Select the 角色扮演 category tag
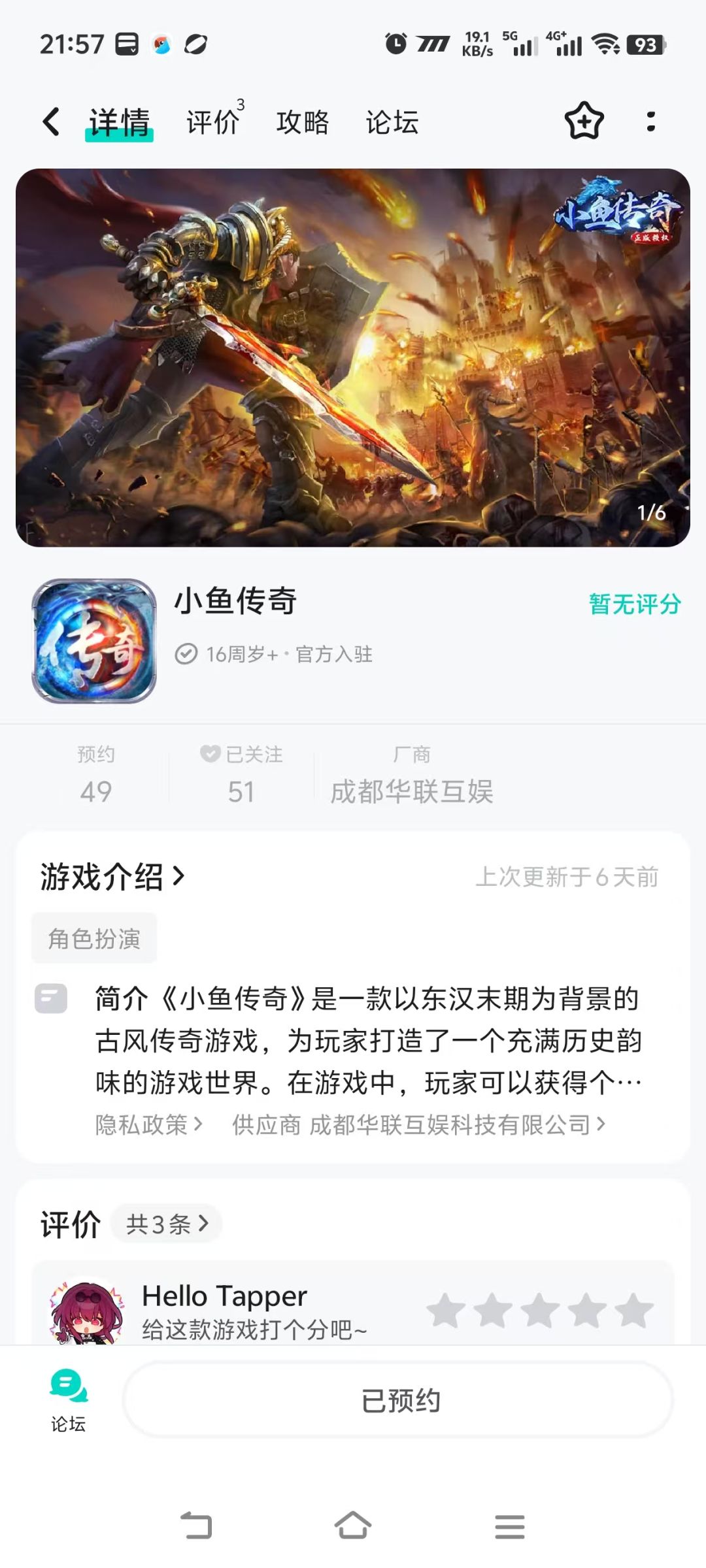 click(x=93, y=938)
